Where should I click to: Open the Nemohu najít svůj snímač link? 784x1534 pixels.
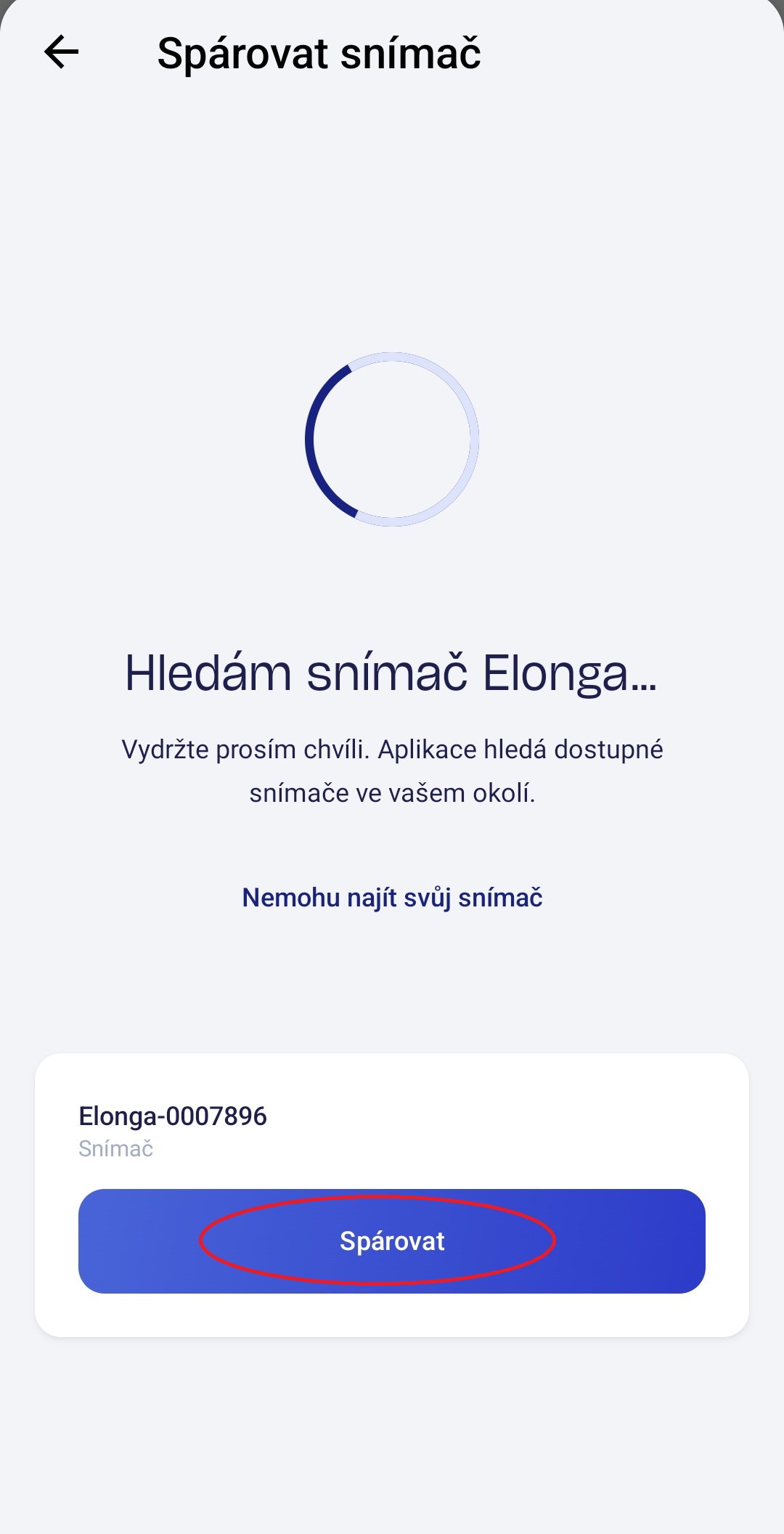click(392, 898)
